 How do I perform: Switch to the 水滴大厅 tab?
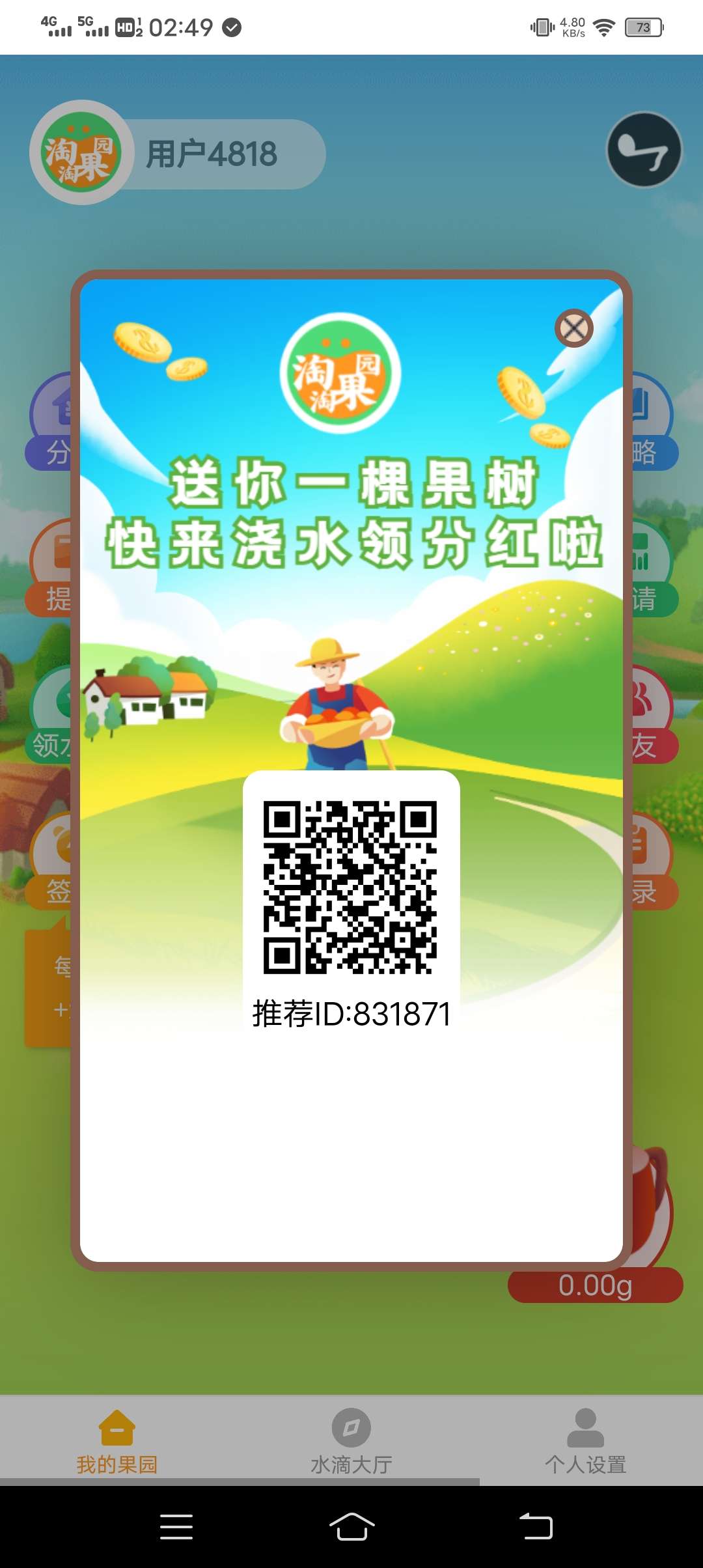tap(351, 1440)
